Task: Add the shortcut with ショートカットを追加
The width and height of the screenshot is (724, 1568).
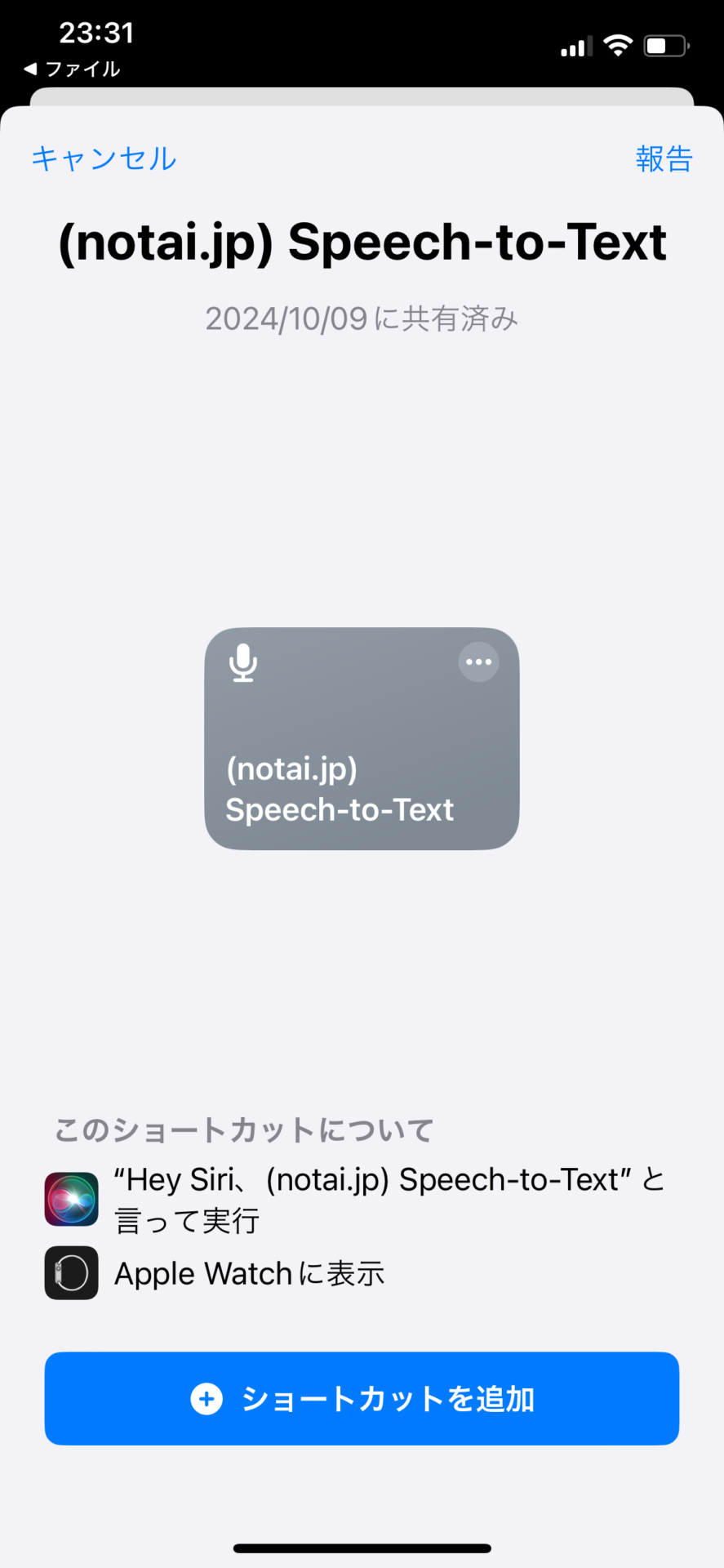Action: [x=362, y=1398]
